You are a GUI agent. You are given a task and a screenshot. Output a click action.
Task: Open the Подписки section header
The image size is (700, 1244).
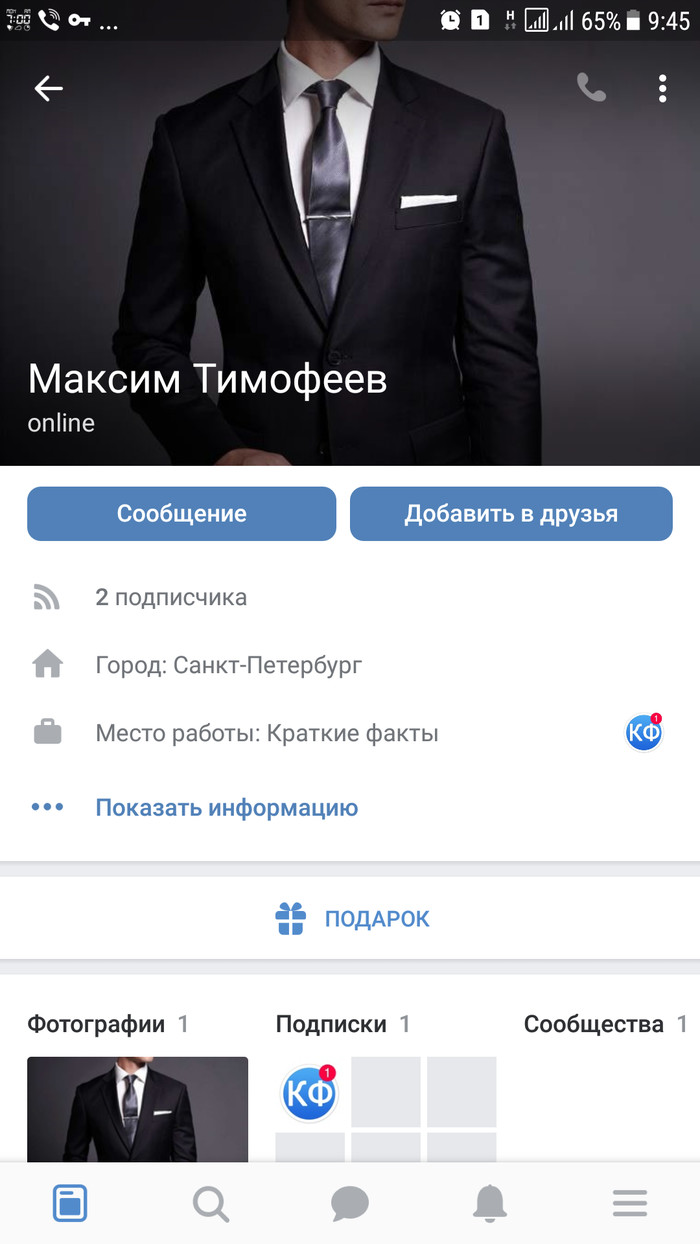[x=331, y=1024]
